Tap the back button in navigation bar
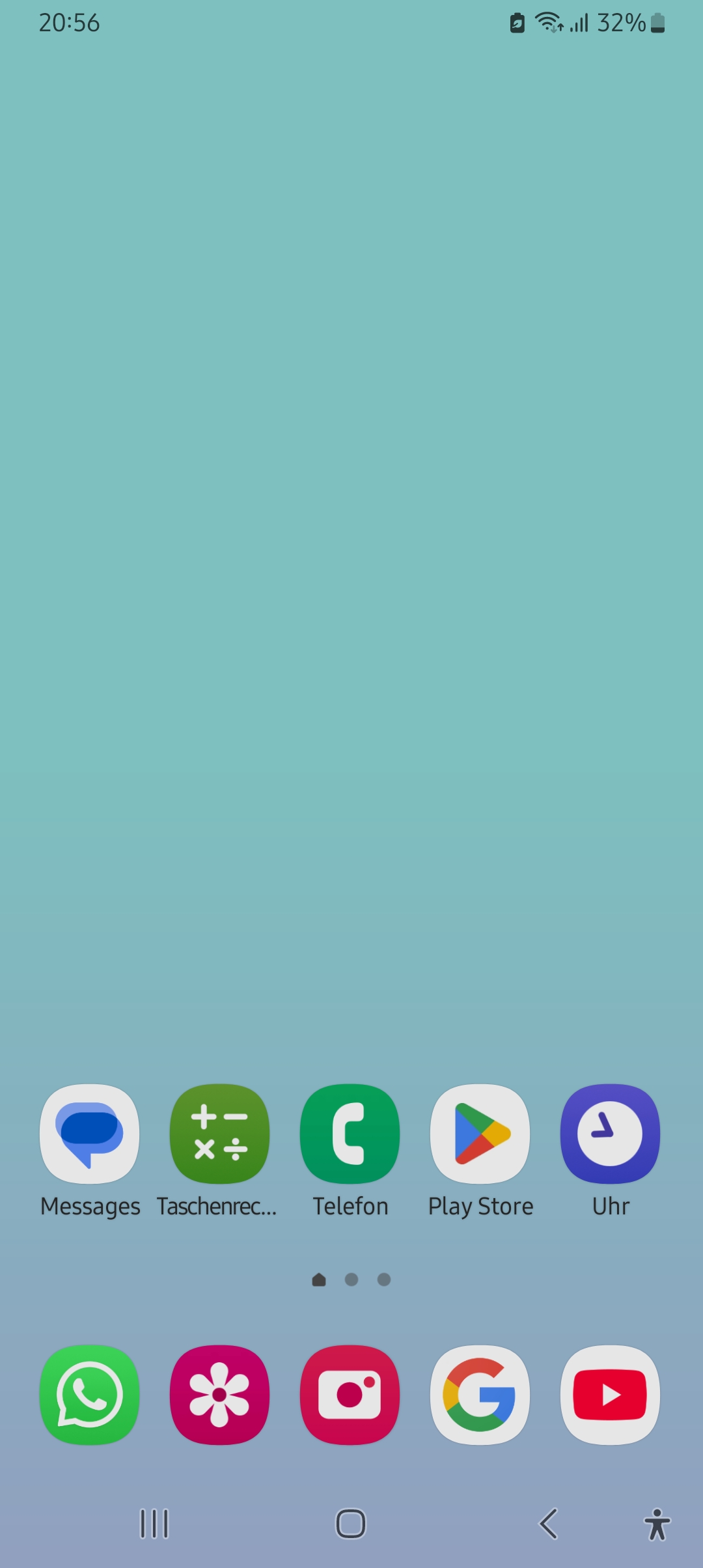703x1568 pixels. [x=548, y=1524]
